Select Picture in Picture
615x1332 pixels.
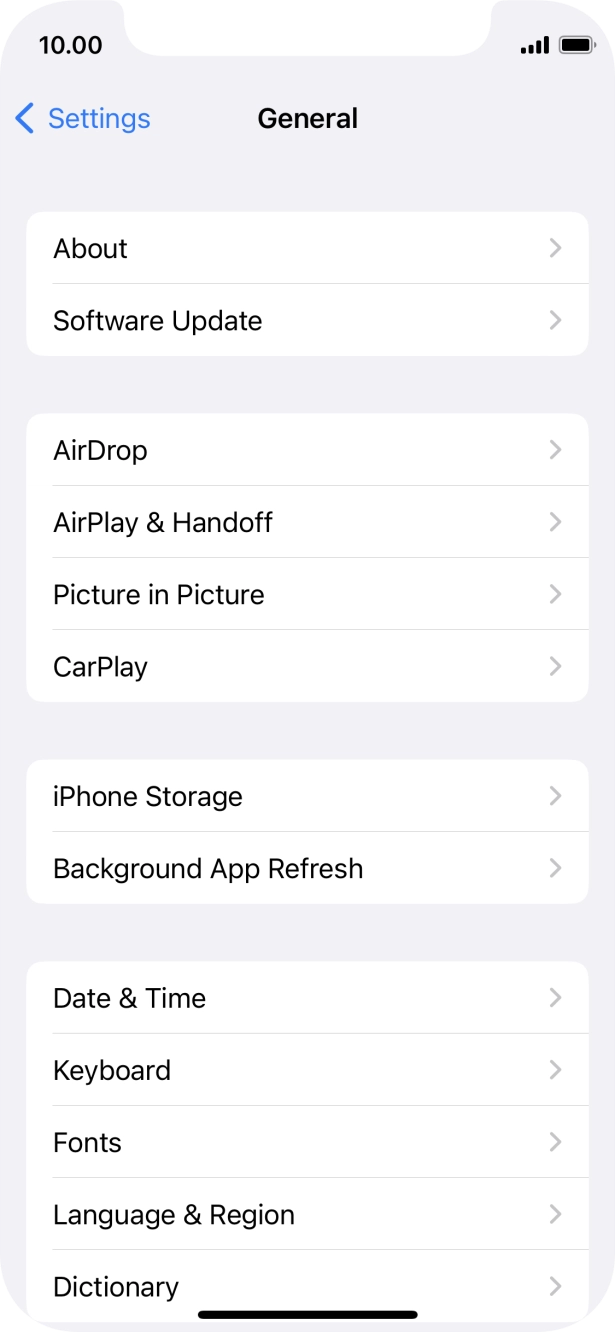(307, 594)
